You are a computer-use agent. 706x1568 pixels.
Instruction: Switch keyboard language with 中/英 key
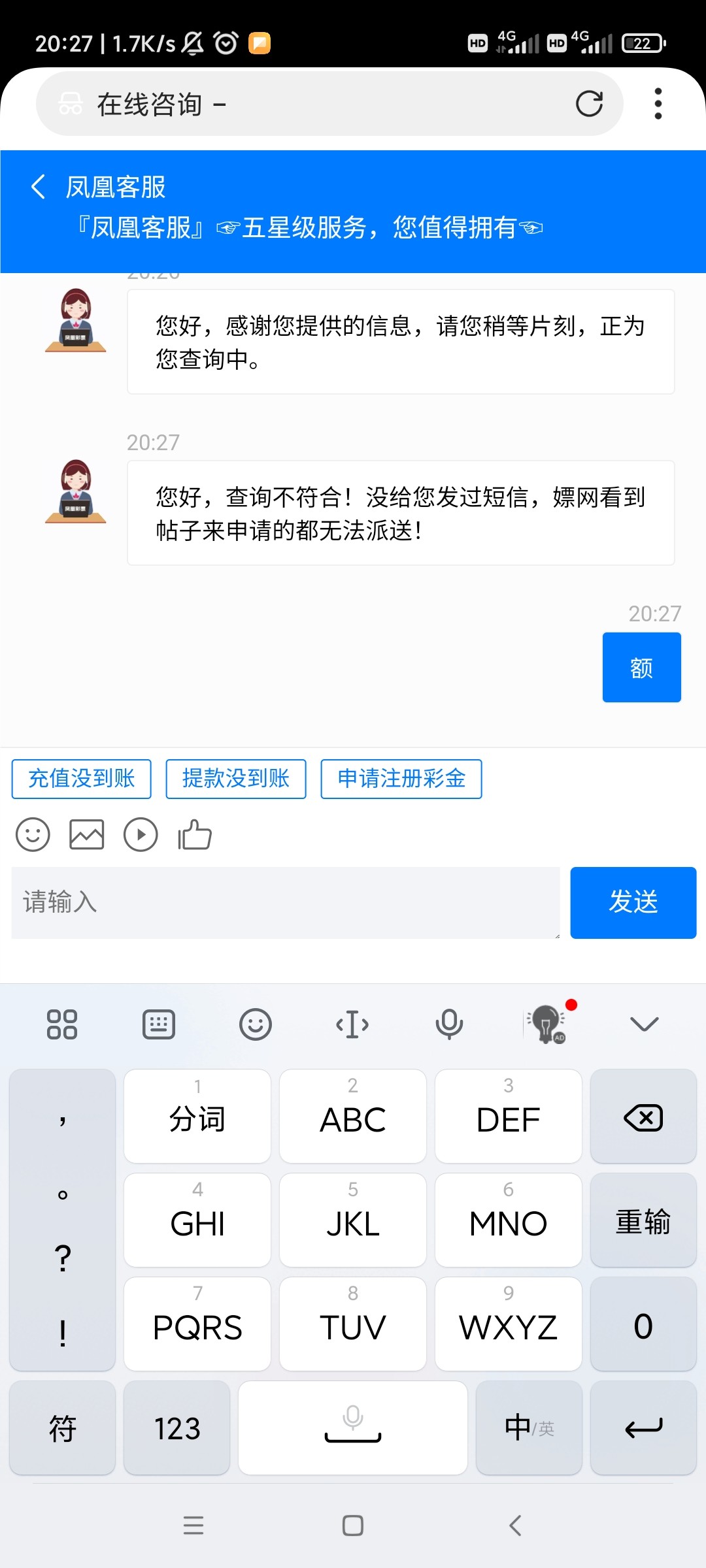click(529, 1428)
